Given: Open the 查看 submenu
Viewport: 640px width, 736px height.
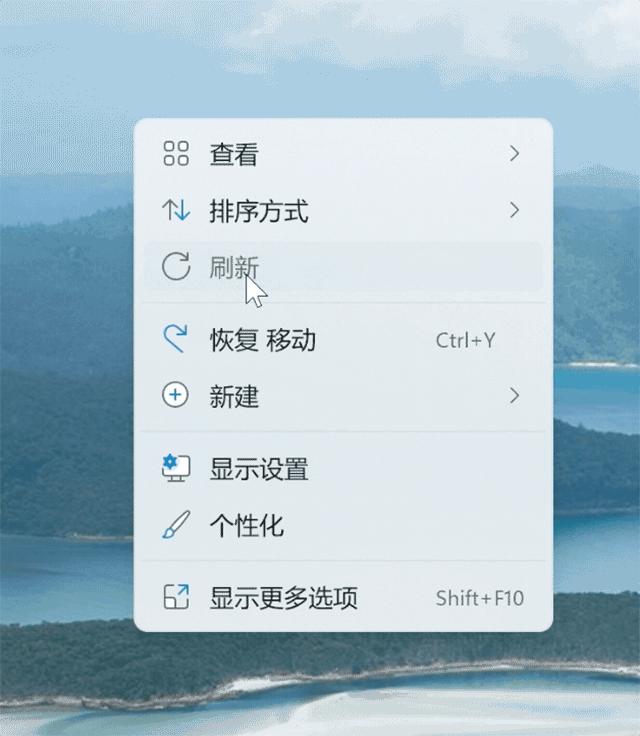Looking at the screenshot, I should point(234,154).
